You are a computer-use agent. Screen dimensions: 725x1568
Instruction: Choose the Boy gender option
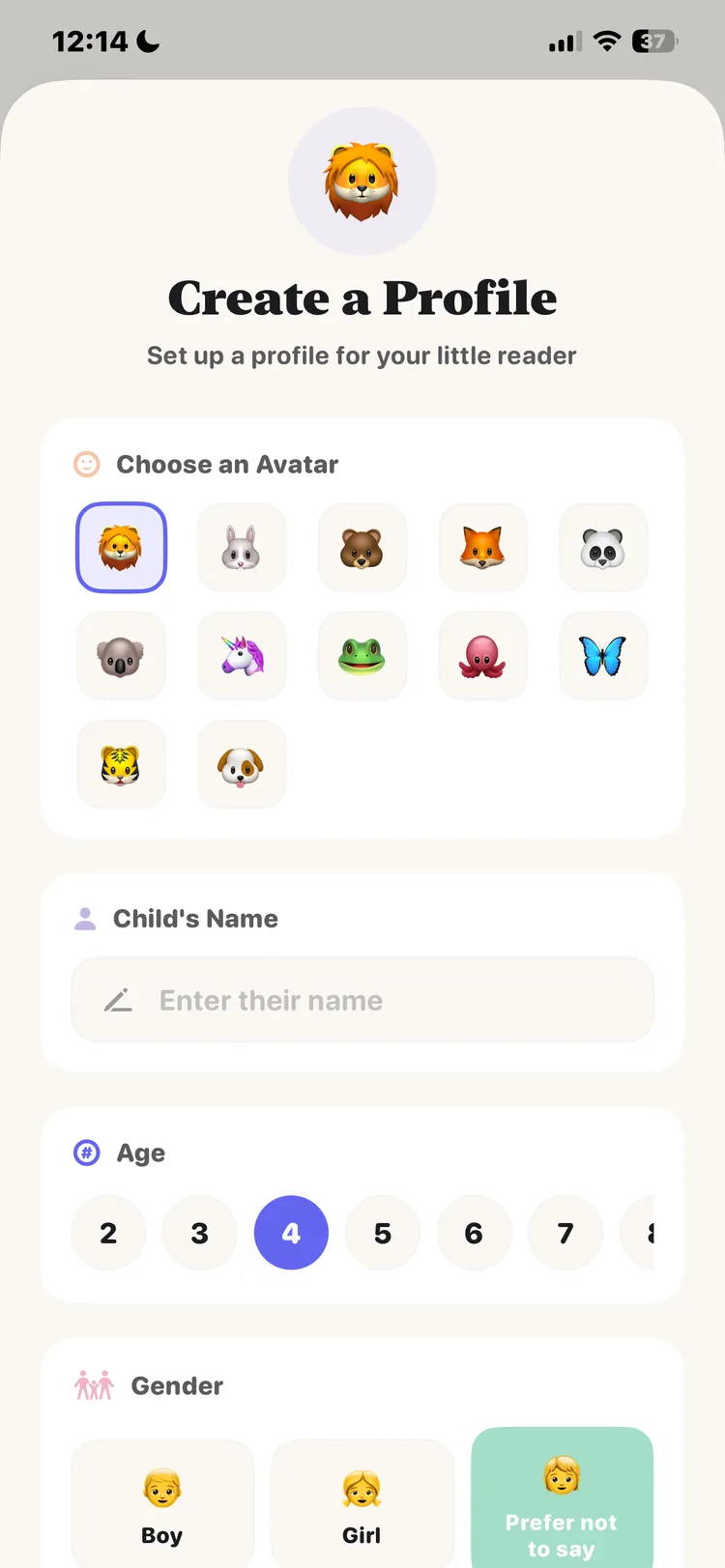(161, 1502)
